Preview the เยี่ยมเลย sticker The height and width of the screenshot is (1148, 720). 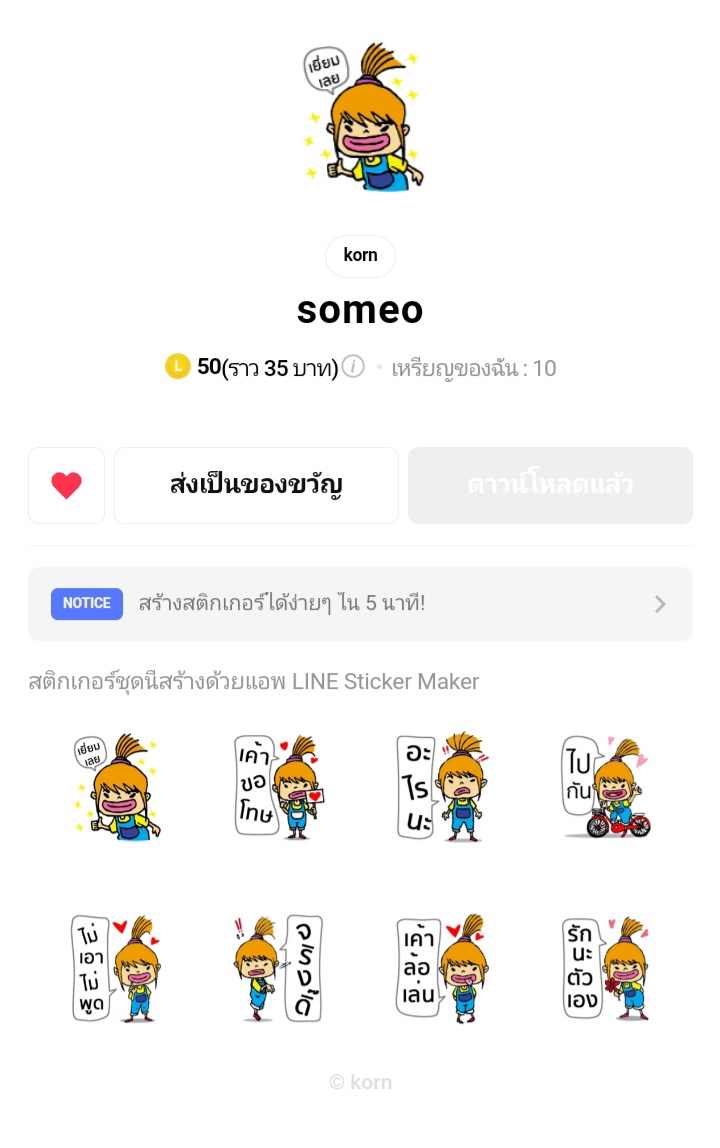click(x=115, y=787)
